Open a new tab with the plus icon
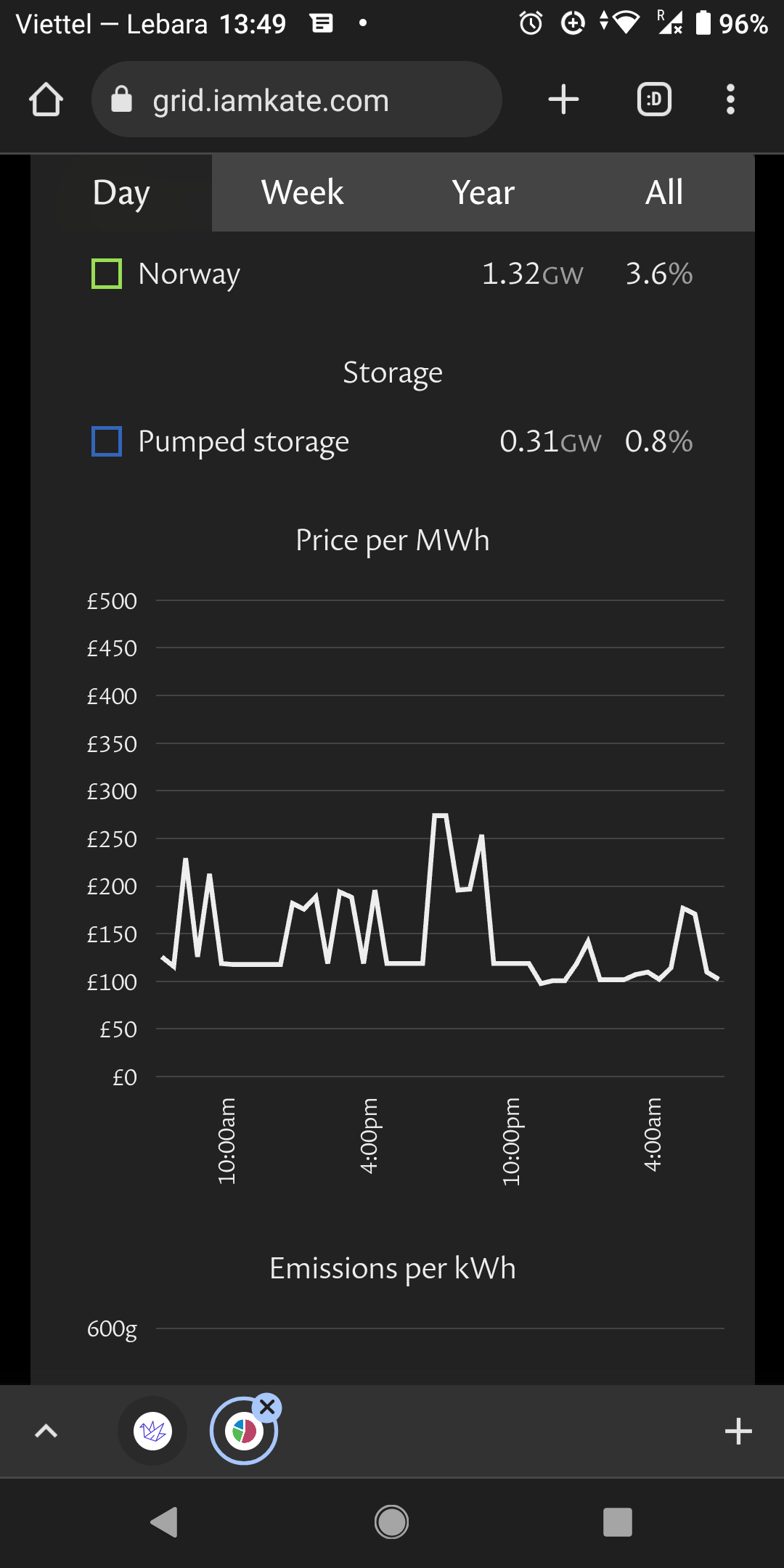Screen dimensions: 784x1568 click(563, 99)
